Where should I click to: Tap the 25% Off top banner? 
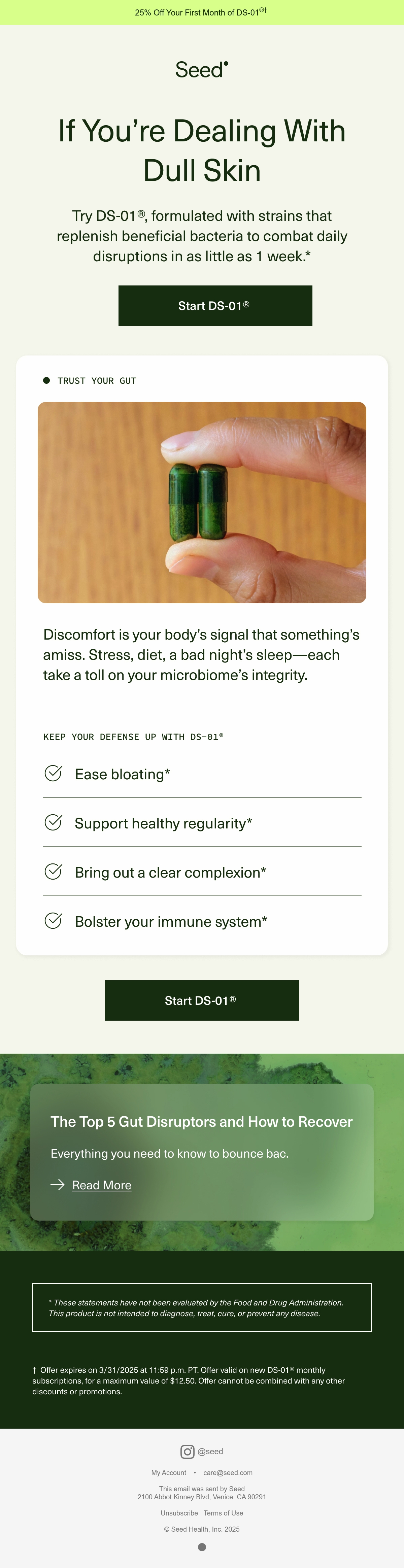[x=202, y=12]
